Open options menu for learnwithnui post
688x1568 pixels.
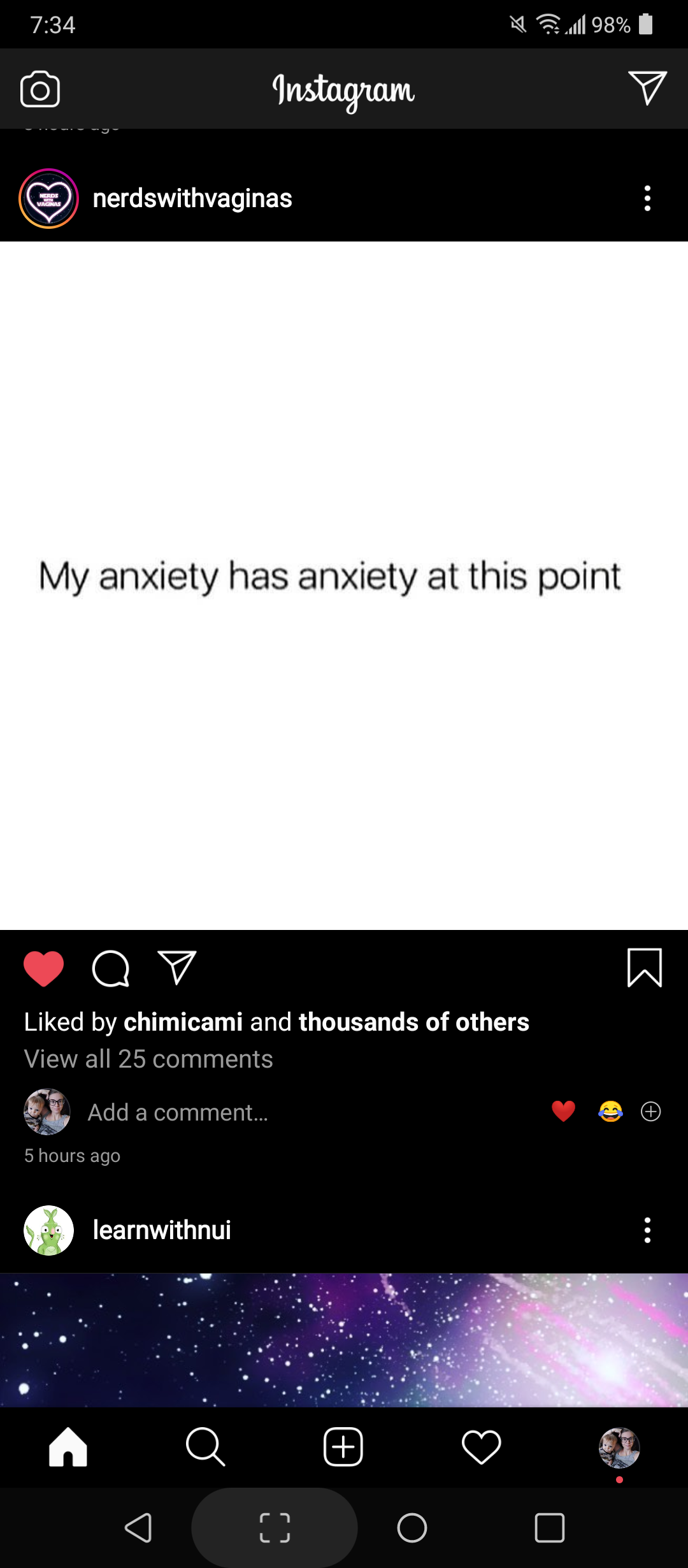point(647,1230)
